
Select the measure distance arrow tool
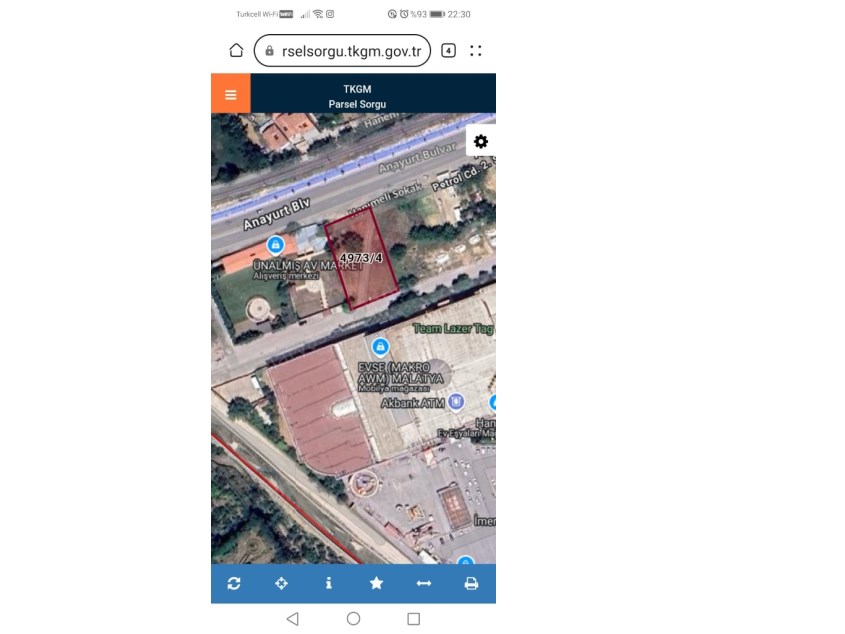[x=424, y=583]
